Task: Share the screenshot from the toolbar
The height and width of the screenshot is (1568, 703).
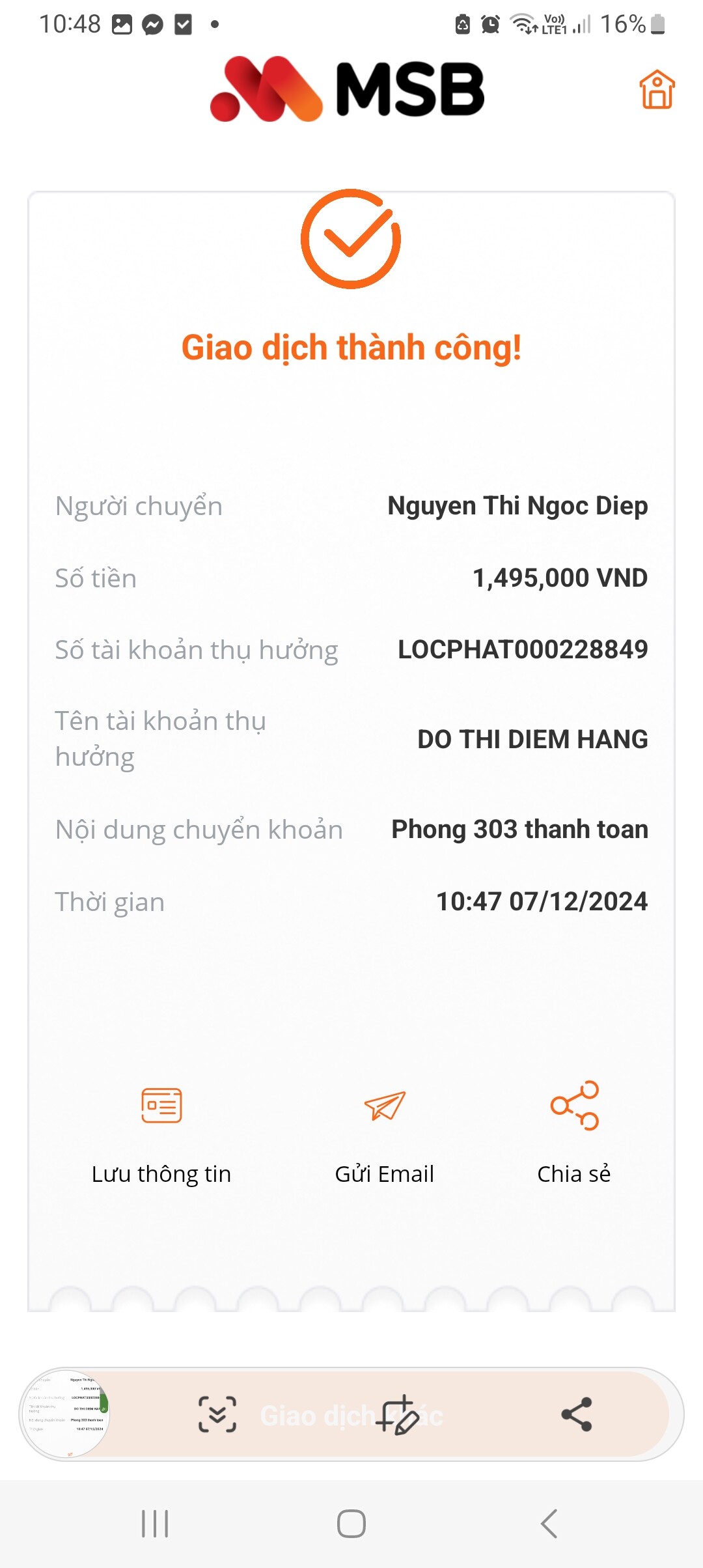Action: [577, 1414]
